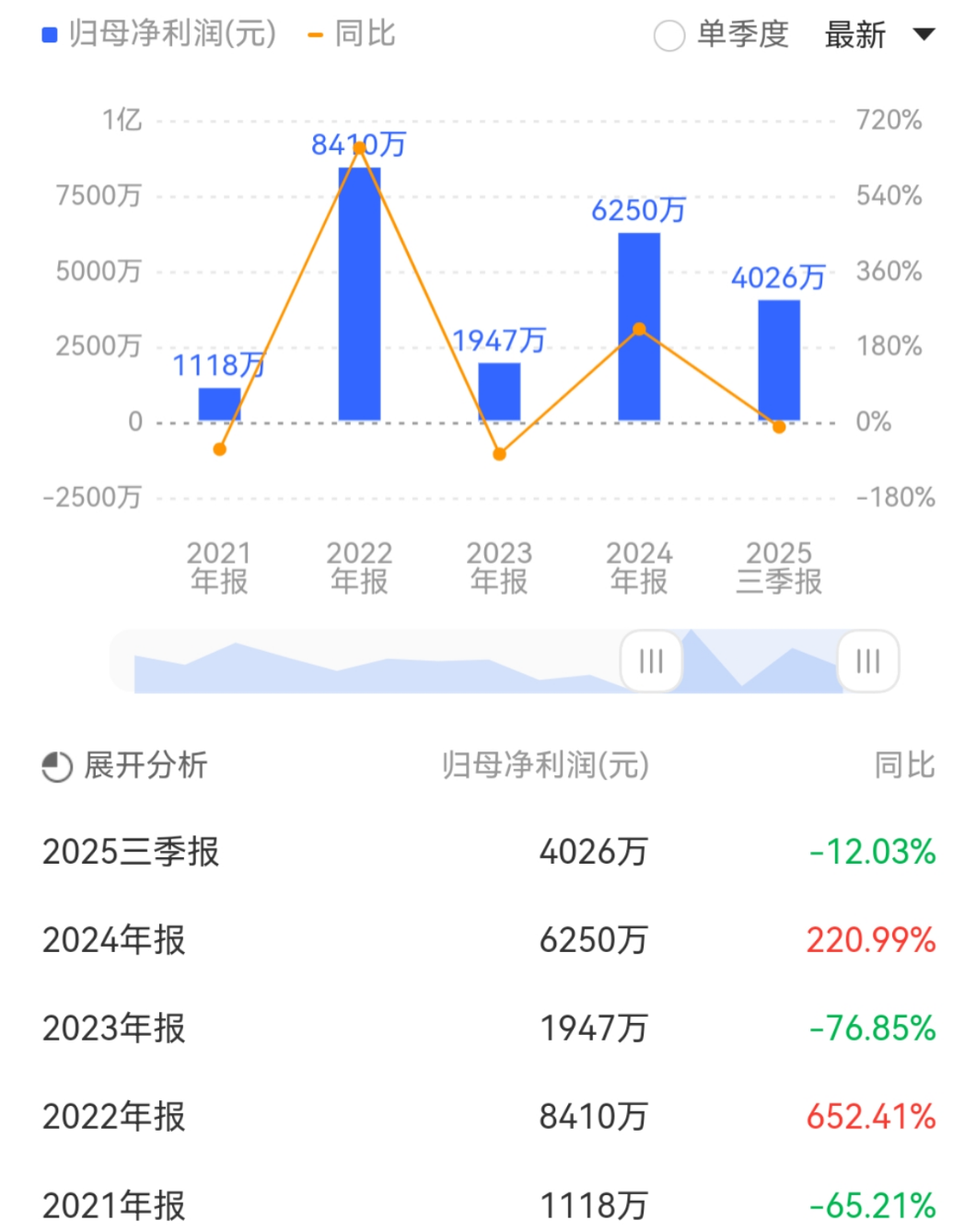Screen dimensions: 965x1232
Task: Select the 2024年报 bar in the chart
Action: click(639, 327)
